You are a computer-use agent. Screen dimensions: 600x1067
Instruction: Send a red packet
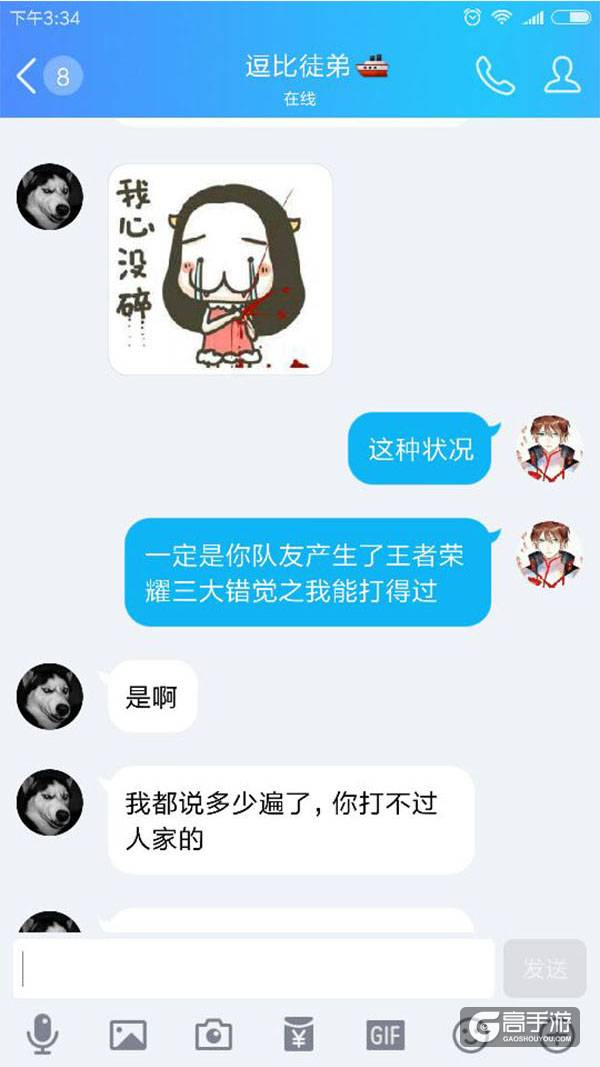tap(299, 1034)
